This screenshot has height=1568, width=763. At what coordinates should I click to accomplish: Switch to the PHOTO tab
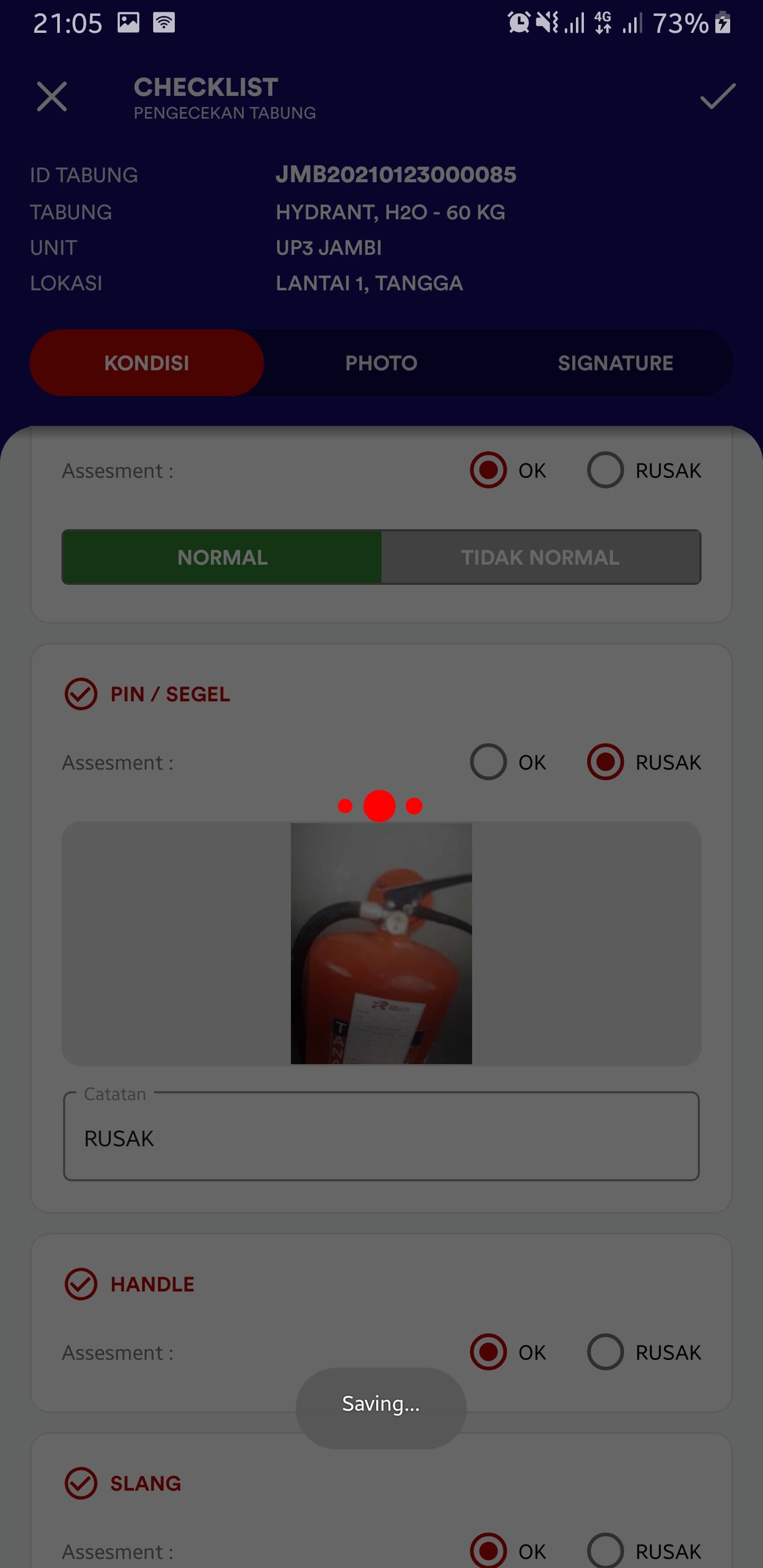coord(380,363)
